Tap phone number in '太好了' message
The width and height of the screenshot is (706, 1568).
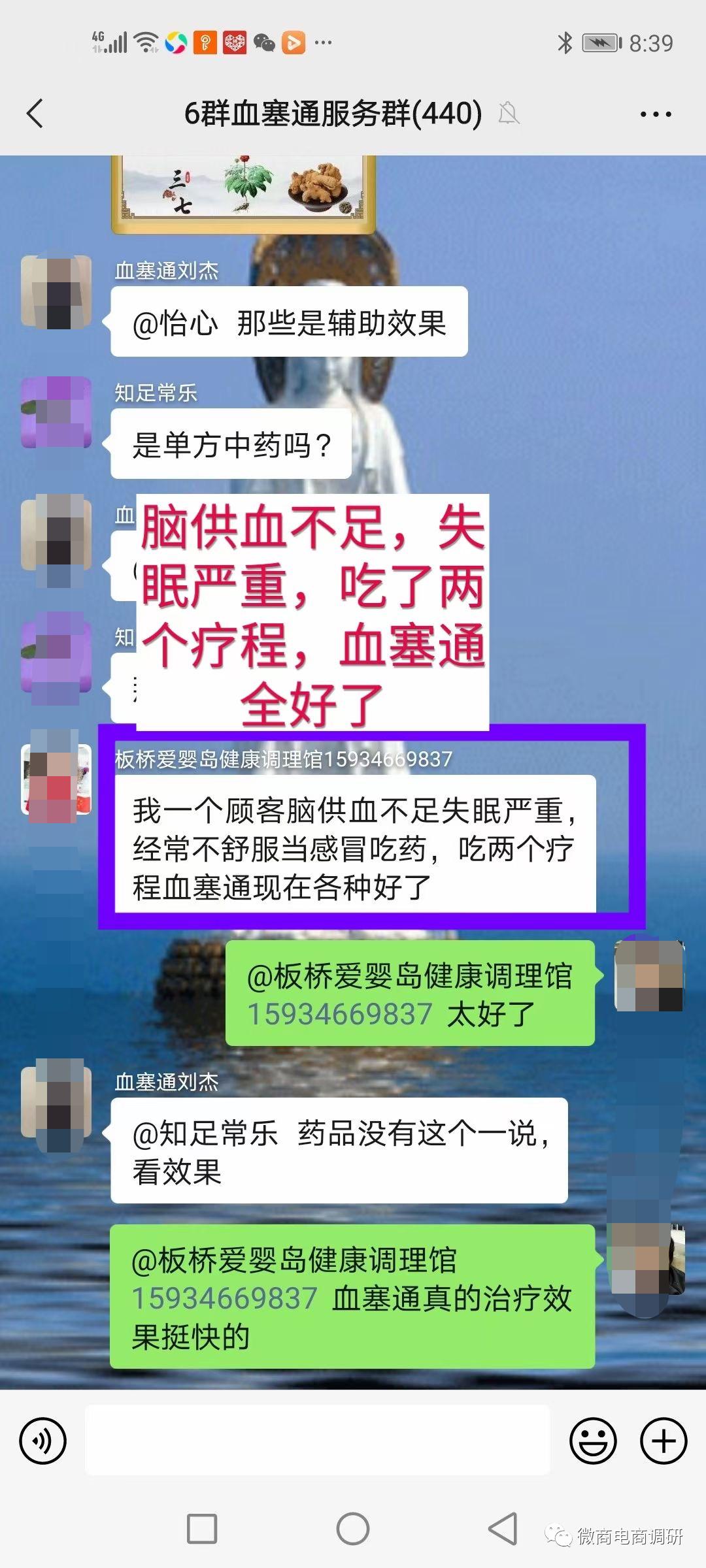coord(340,1015)
